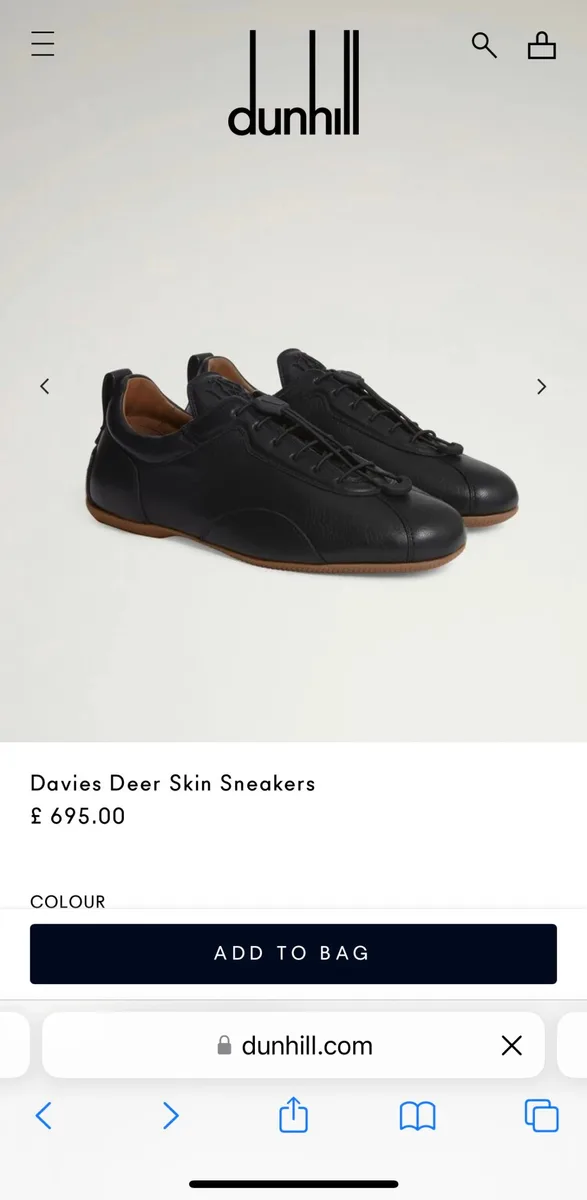Image resolution: width=587 pixels, height=1200 pixels.
Task: Stop loading the page
Action: point(512,1046)
